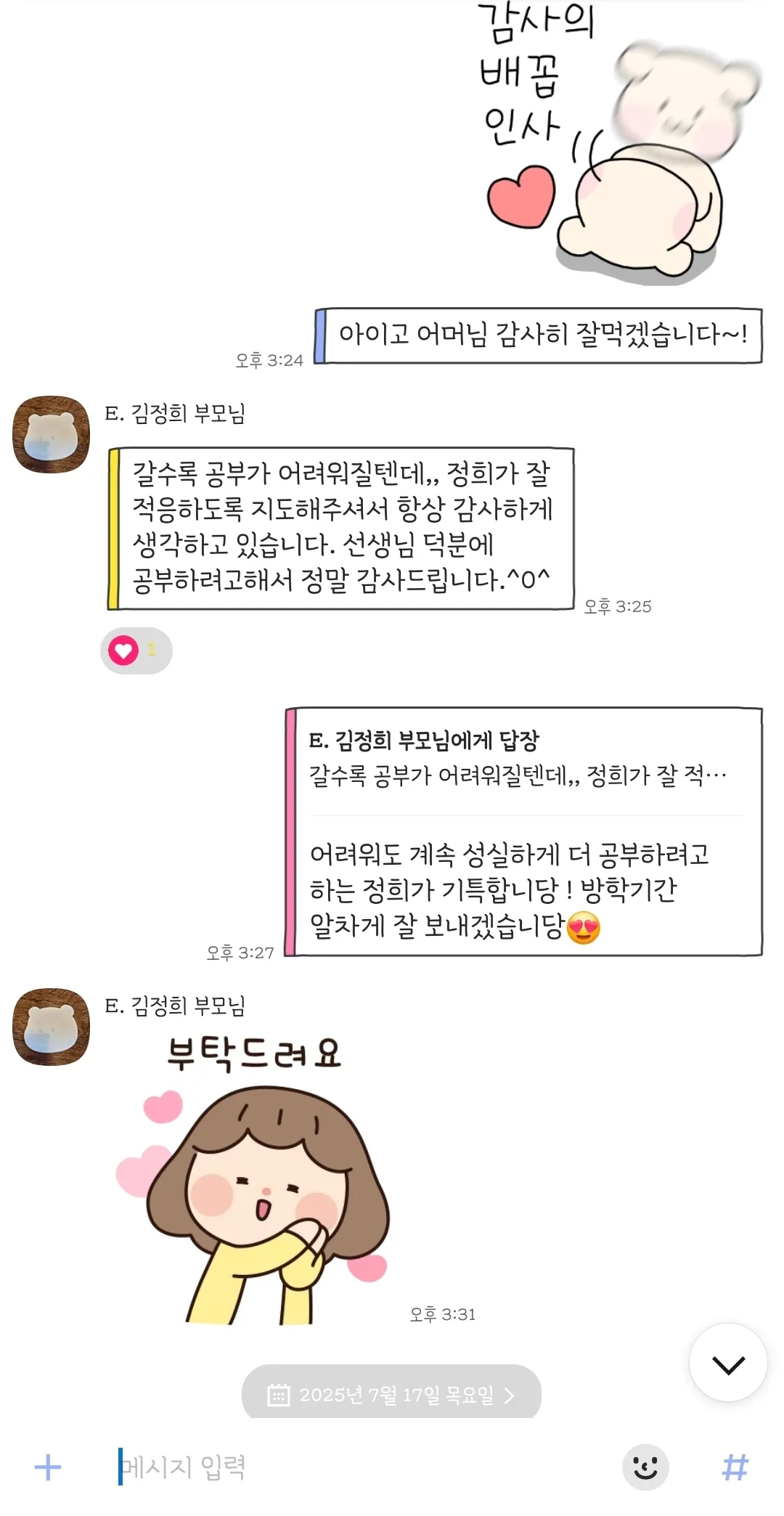The width and height of the screenshot is (784, 1516).
Task: Tap the hashtag search icon
Action: point(735,1467)
